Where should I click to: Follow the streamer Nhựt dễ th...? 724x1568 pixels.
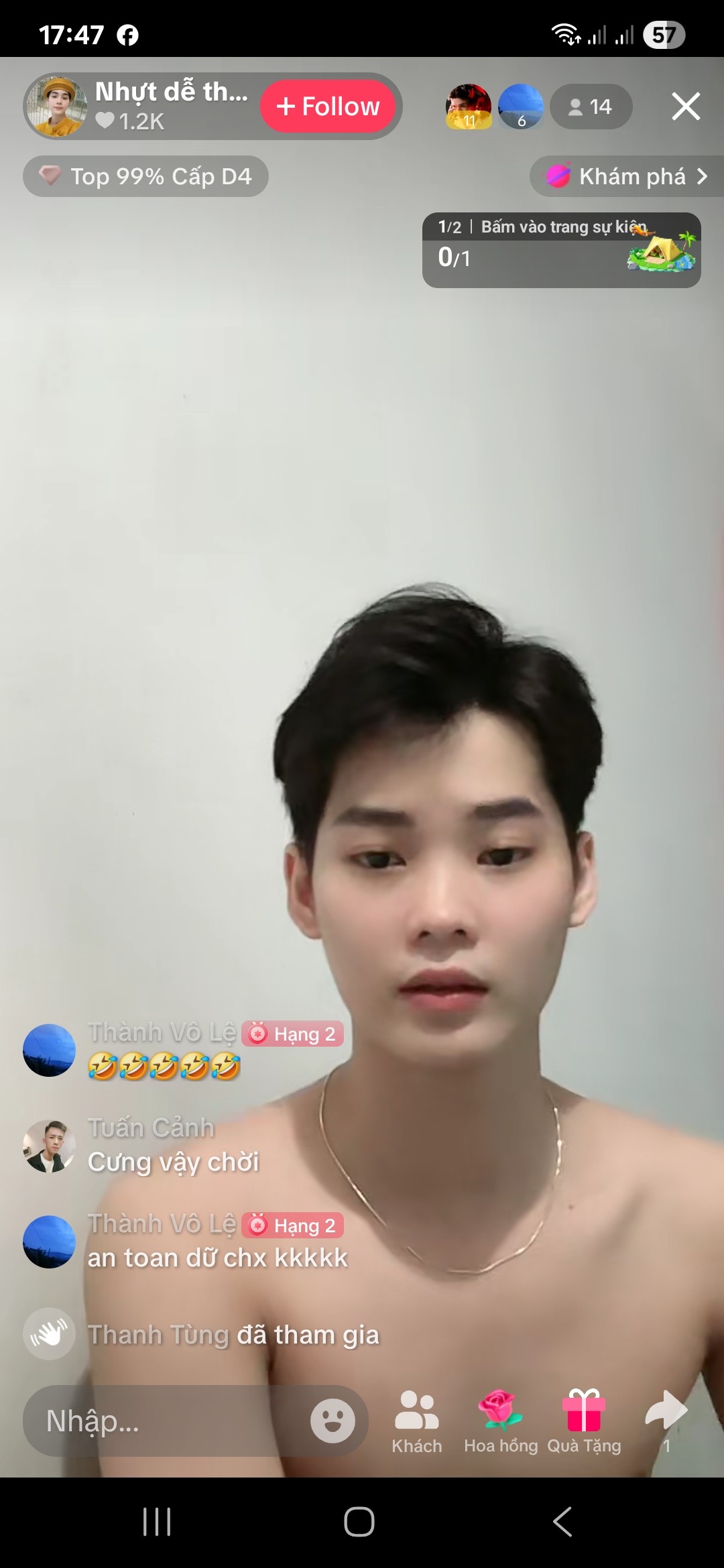(x=327, y=106)
